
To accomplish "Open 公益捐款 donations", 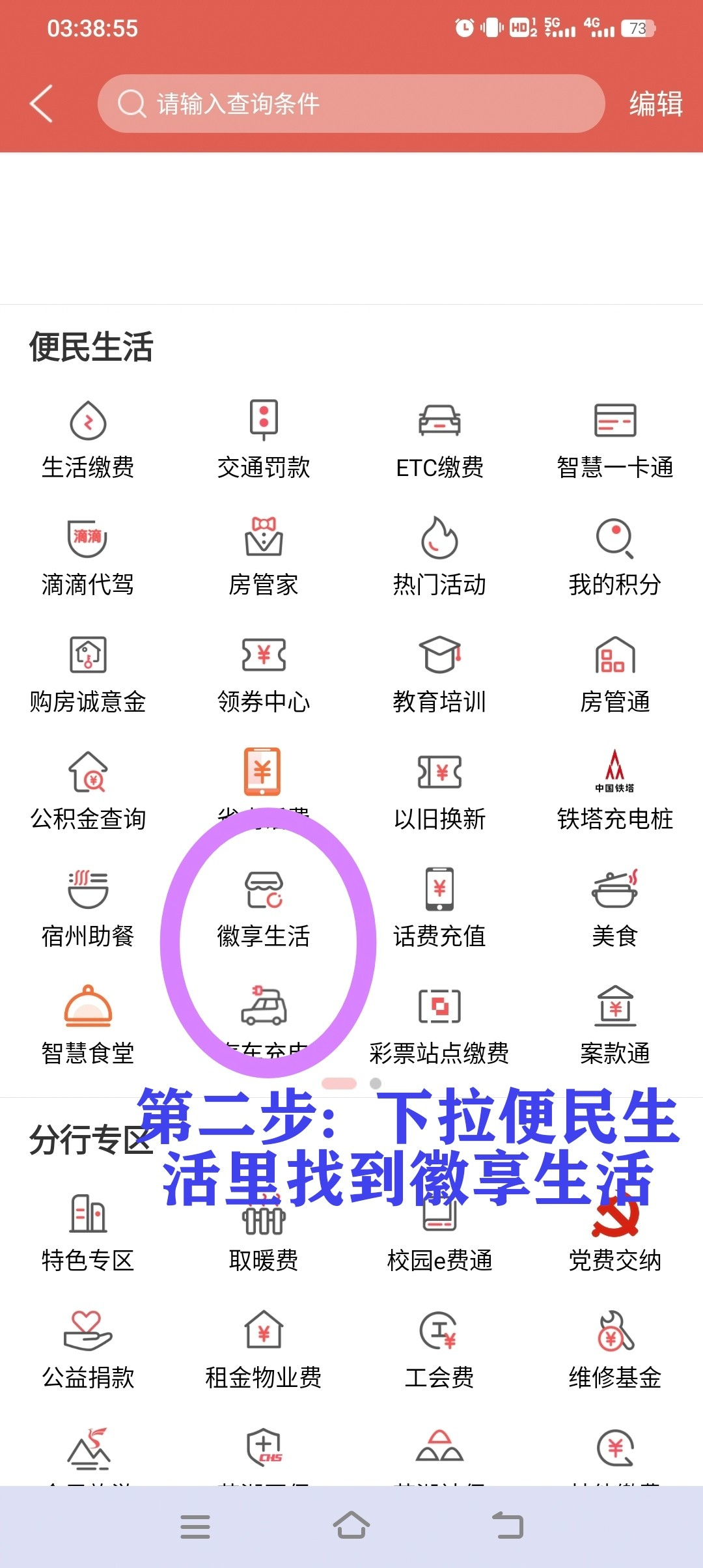I will point(88,1350).
